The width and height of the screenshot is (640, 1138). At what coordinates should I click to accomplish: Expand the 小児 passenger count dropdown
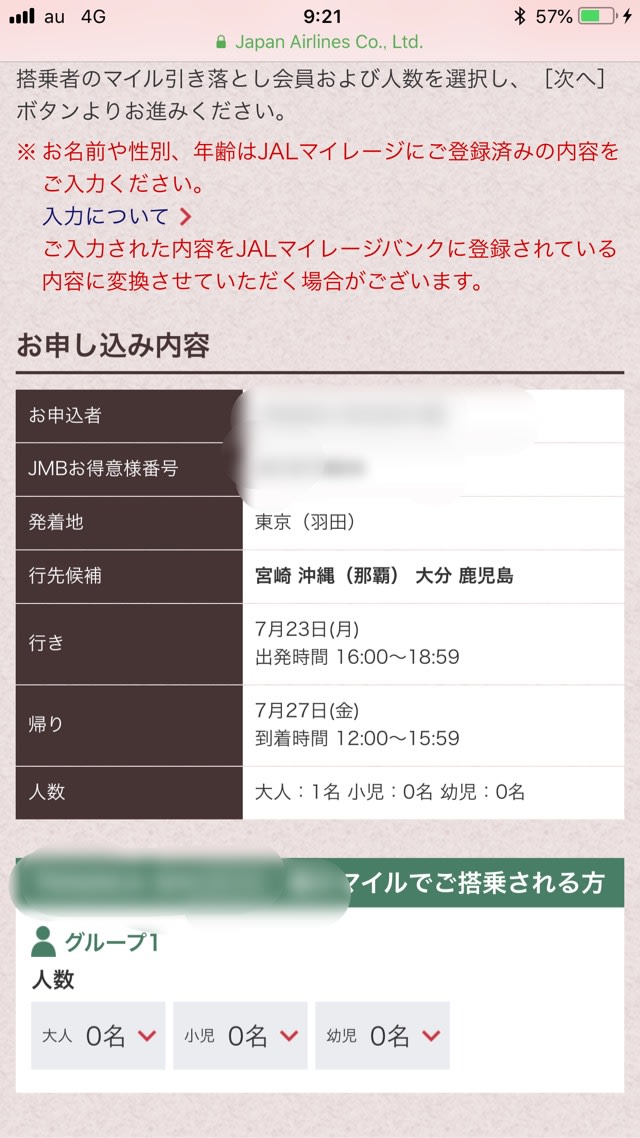coord(240,1036)
